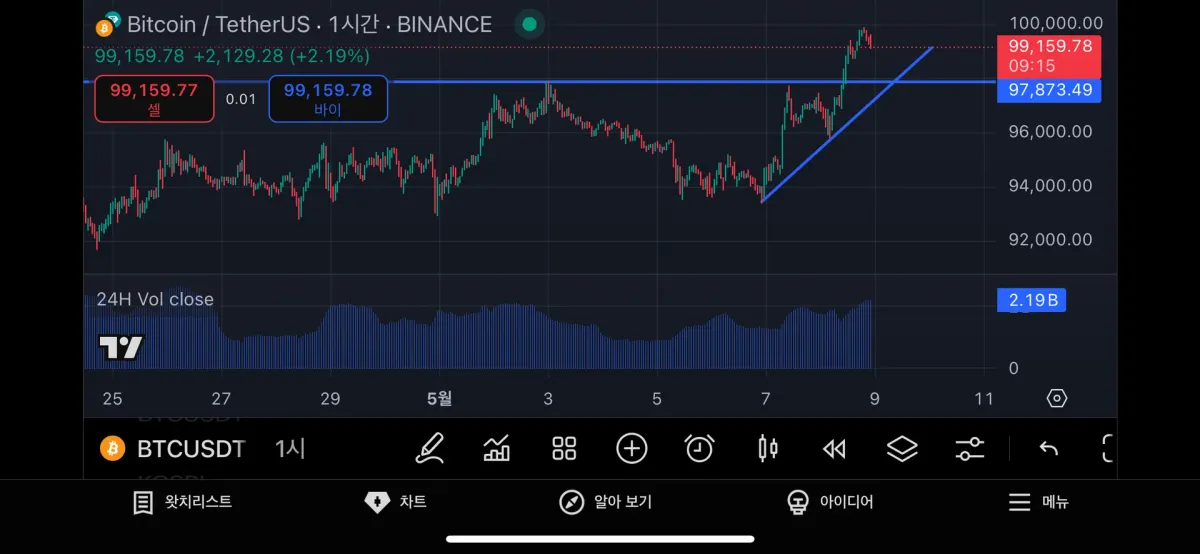This screenshot has width=1200, height=554.
Task: Open the object tree layers icon
Action: click(x=902, y=449)
